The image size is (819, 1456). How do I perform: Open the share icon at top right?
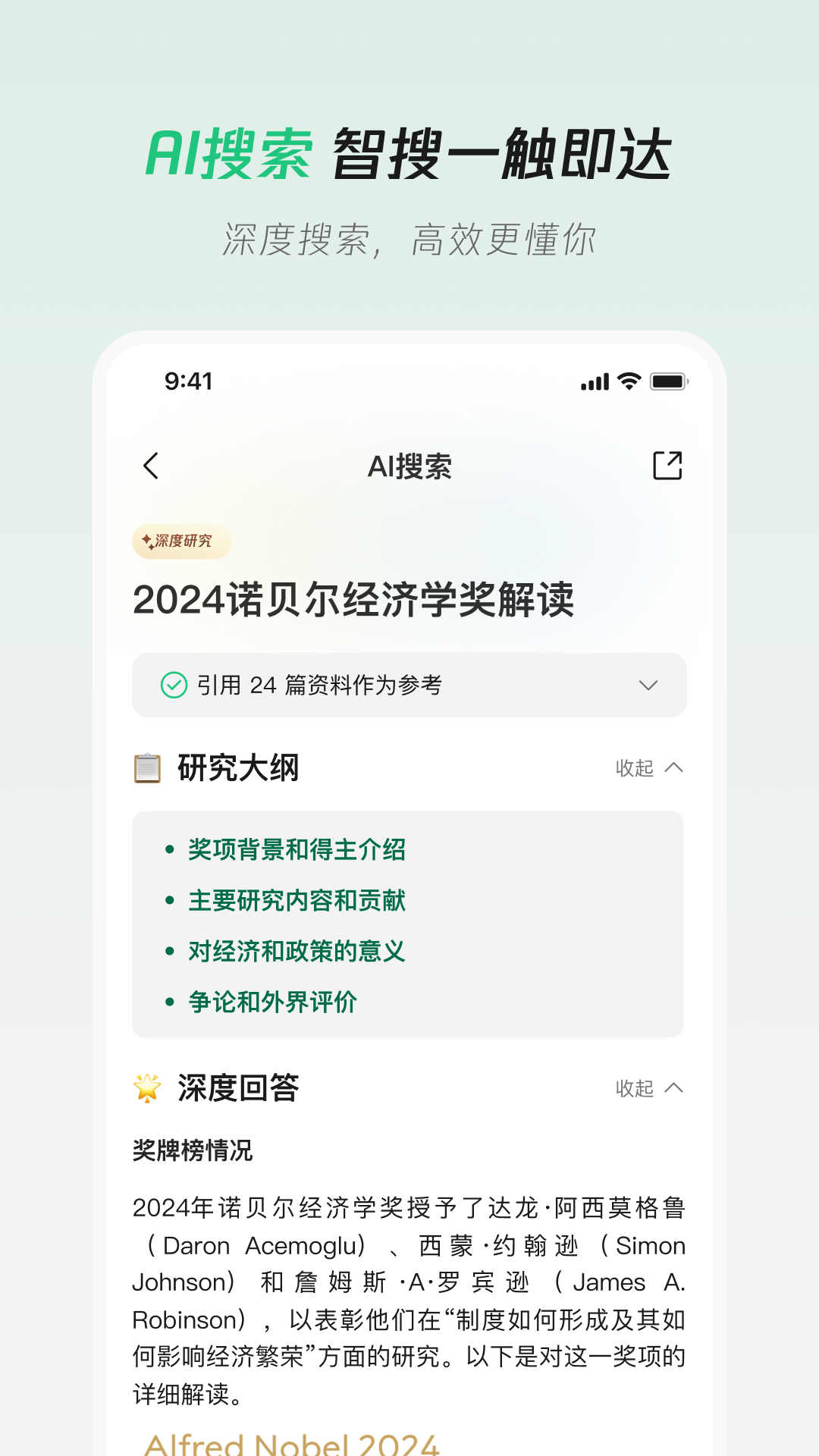[x=668, y=466]
